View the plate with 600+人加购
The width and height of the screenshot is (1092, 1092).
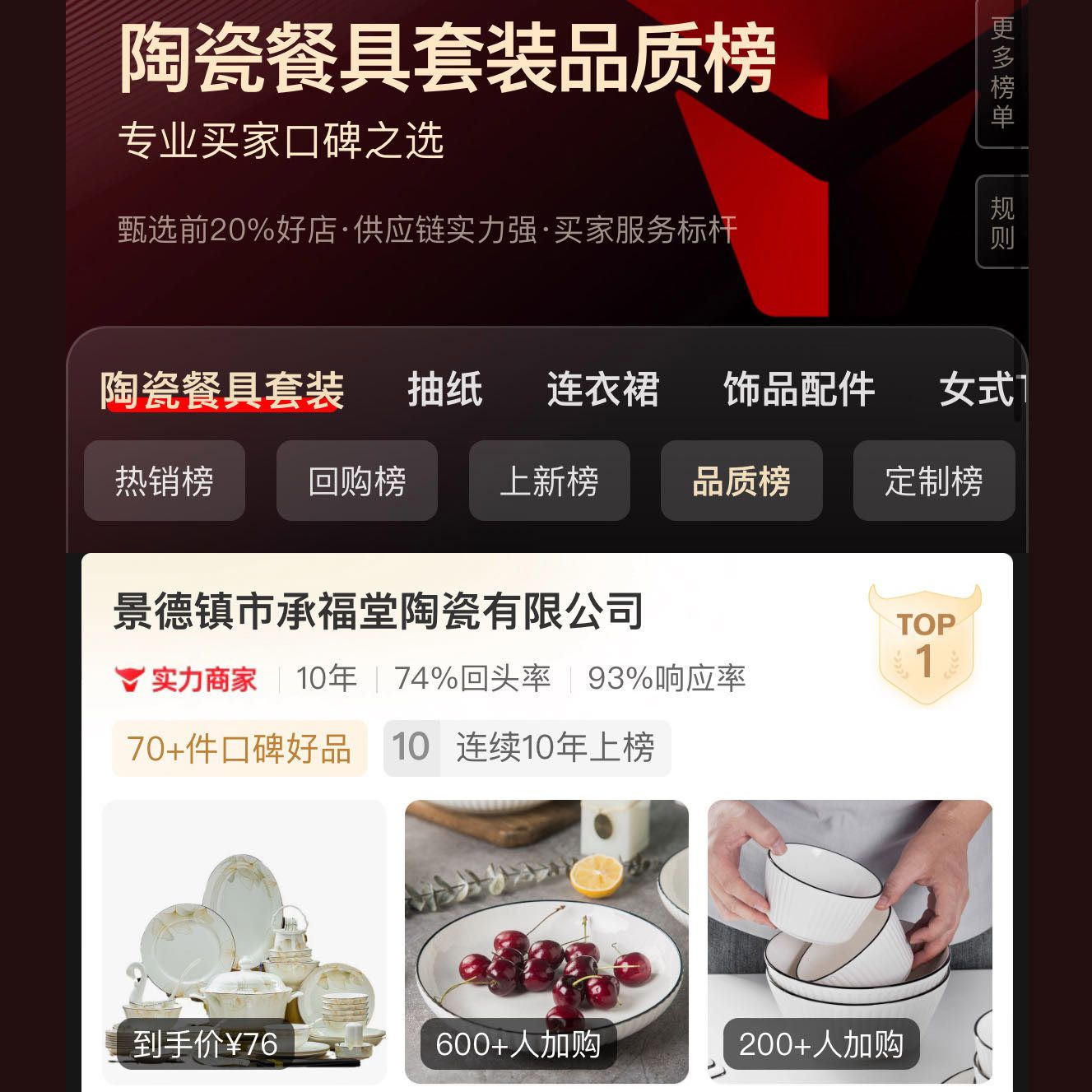[x=546, y=942]
